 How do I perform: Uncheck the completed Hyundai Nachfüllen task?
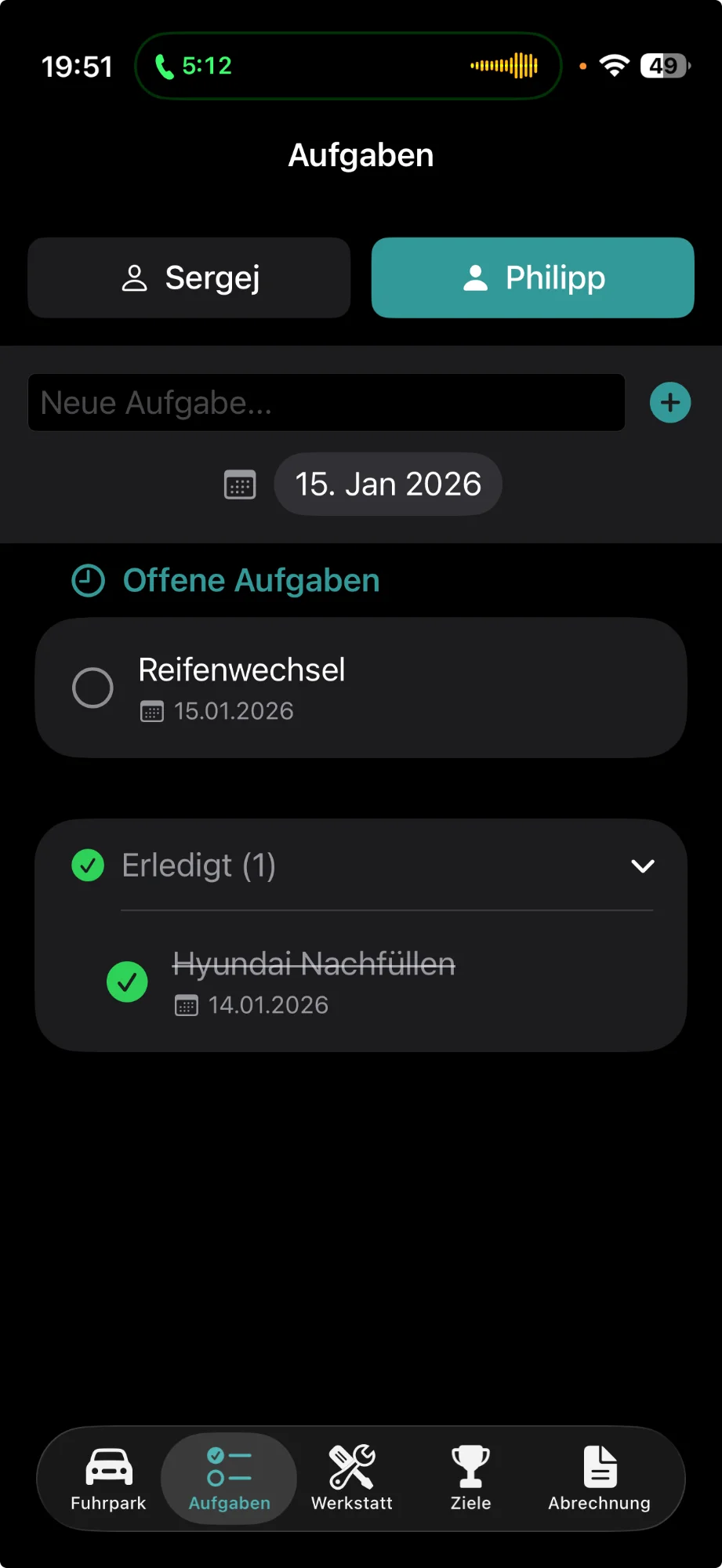point(127,981)
